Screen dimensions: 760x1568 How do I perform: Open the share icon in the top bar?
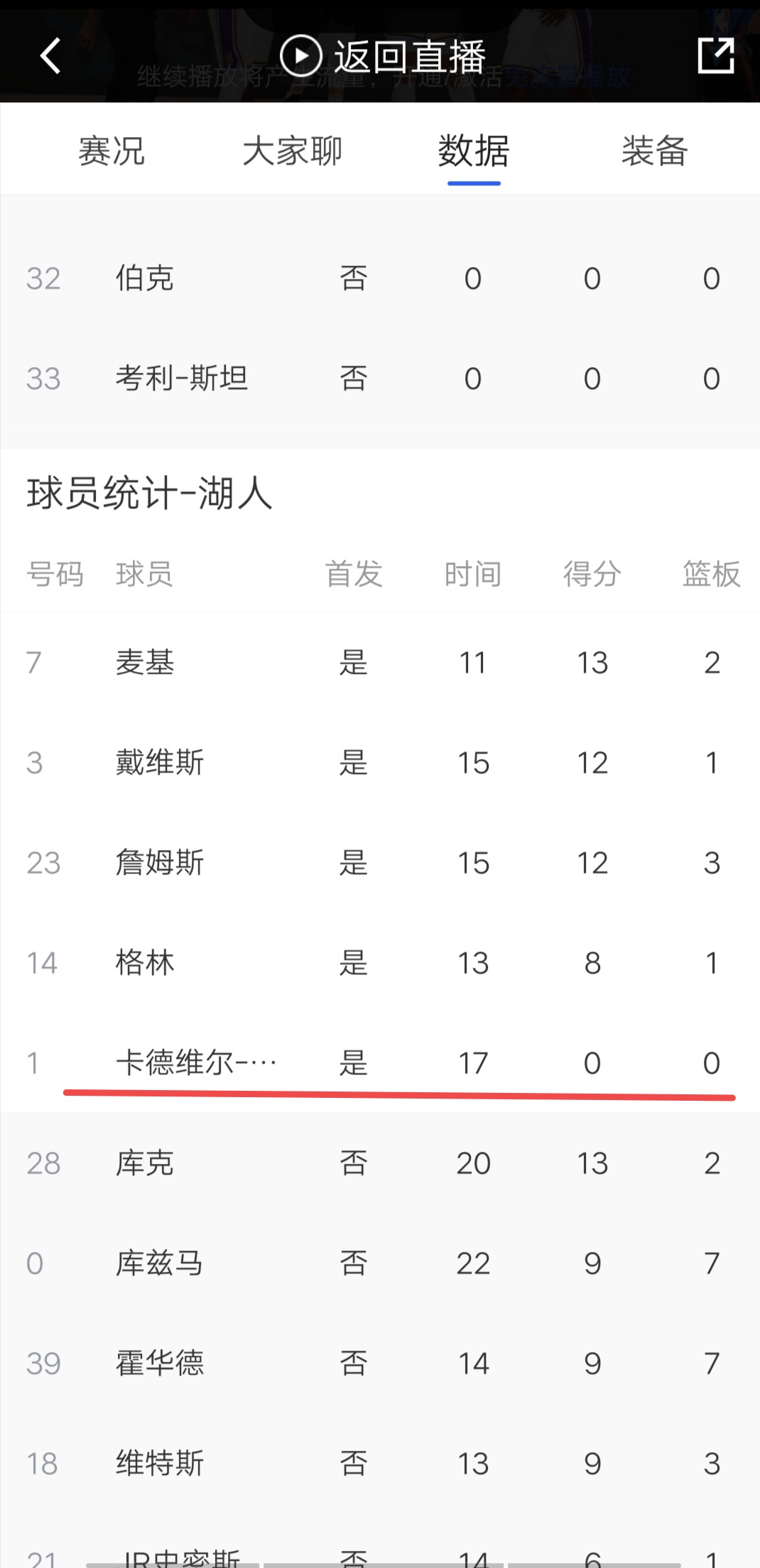[x=715, y=56]
